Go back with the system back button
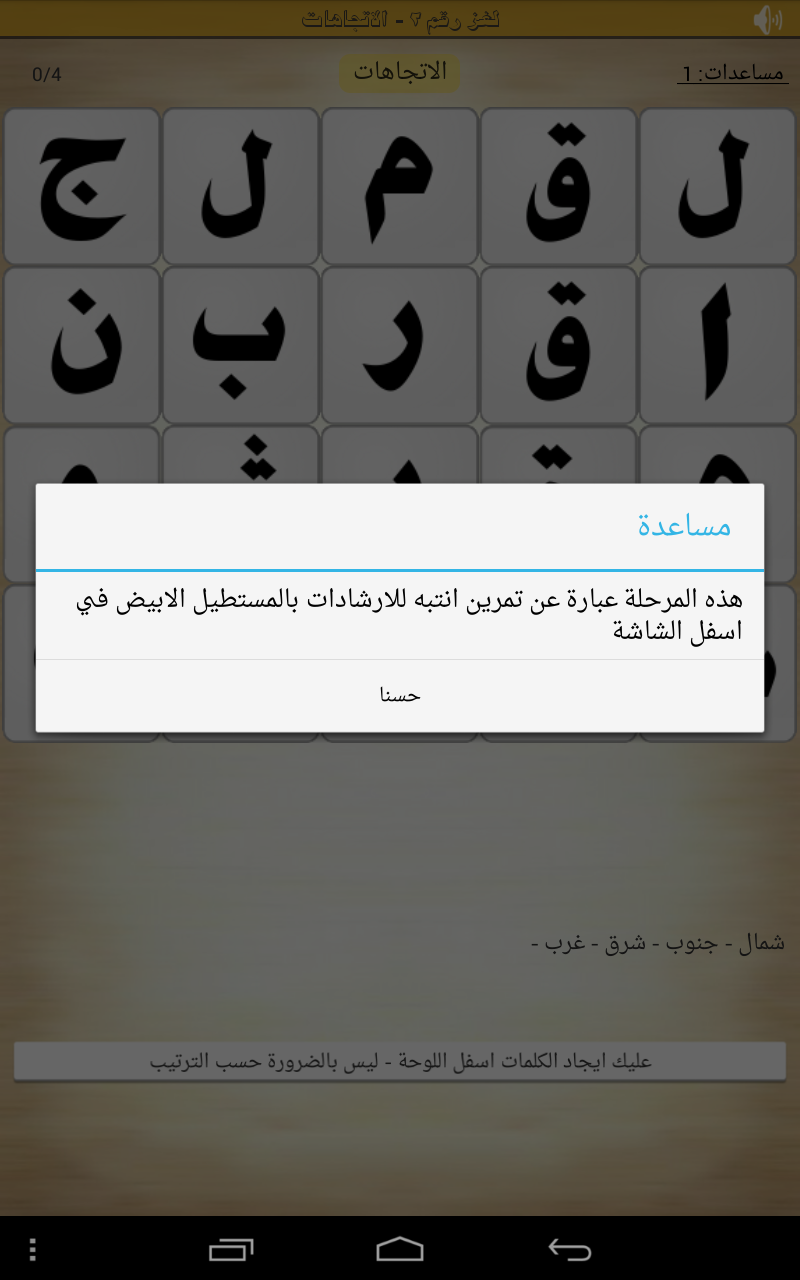The height and width of the screenshot is (1280, 800). [570, 1249]
